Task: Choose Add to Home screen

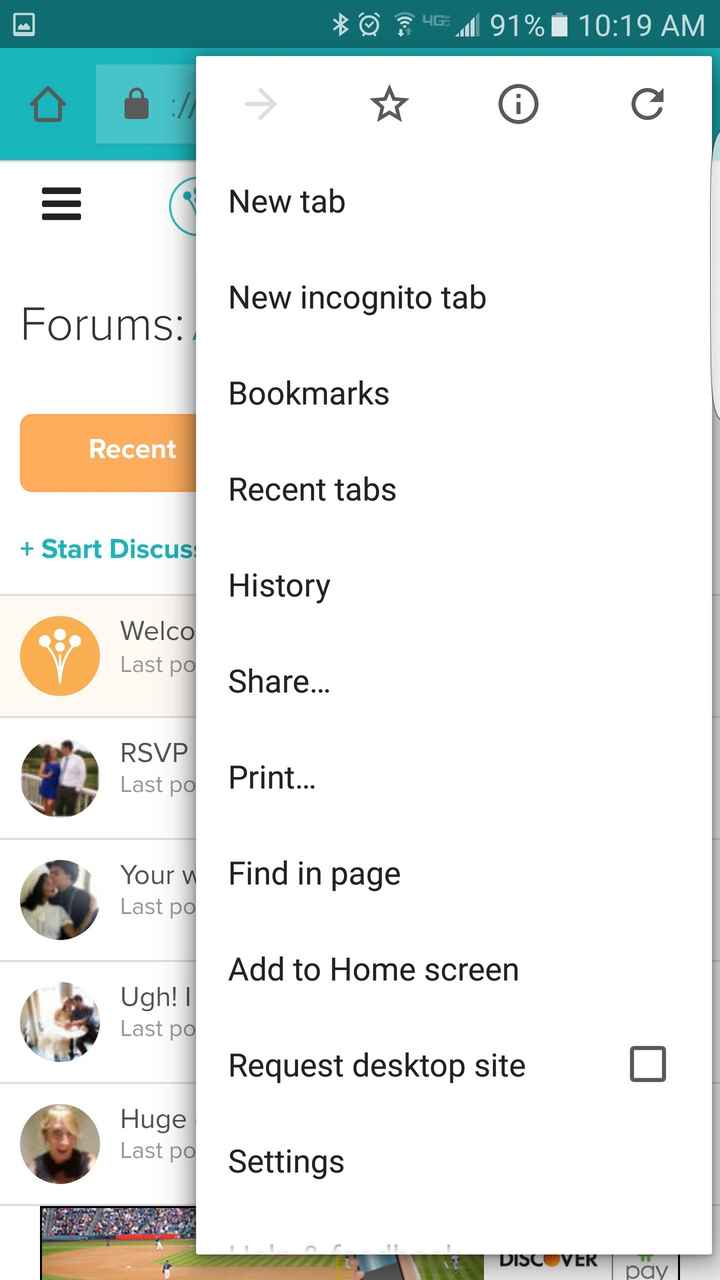Action: (x=373, y=970)
